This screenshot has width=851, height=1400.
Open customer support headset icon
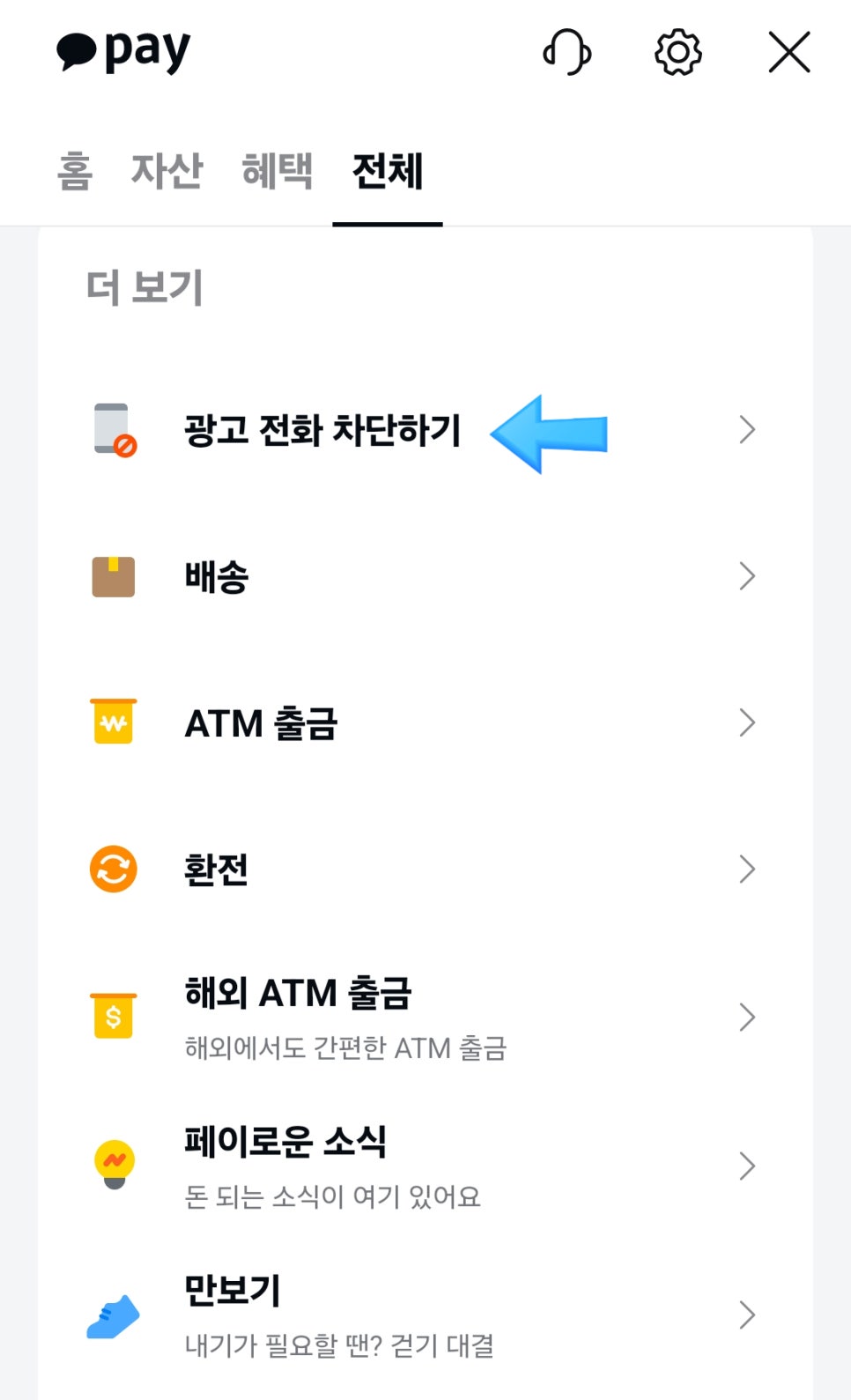pos(566,52)
